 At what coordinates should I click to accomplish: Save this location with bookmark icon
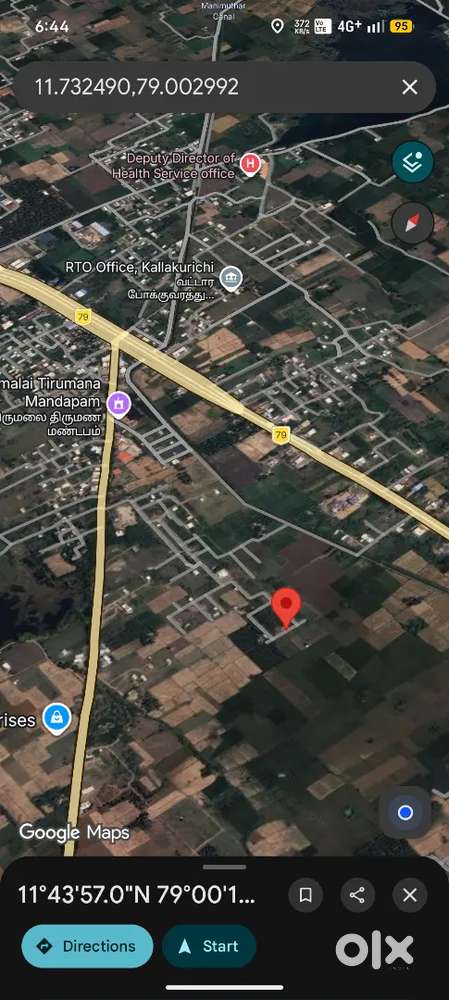pyautogui.click(x=305, y=895)
